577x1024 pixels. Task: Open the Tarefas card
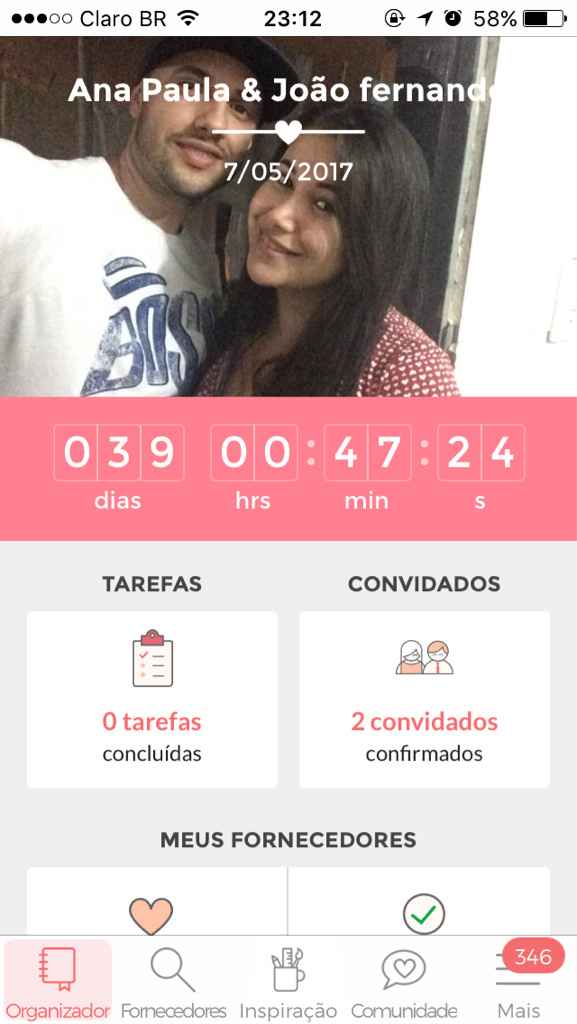pyautogui.click(x=152, y=699)
